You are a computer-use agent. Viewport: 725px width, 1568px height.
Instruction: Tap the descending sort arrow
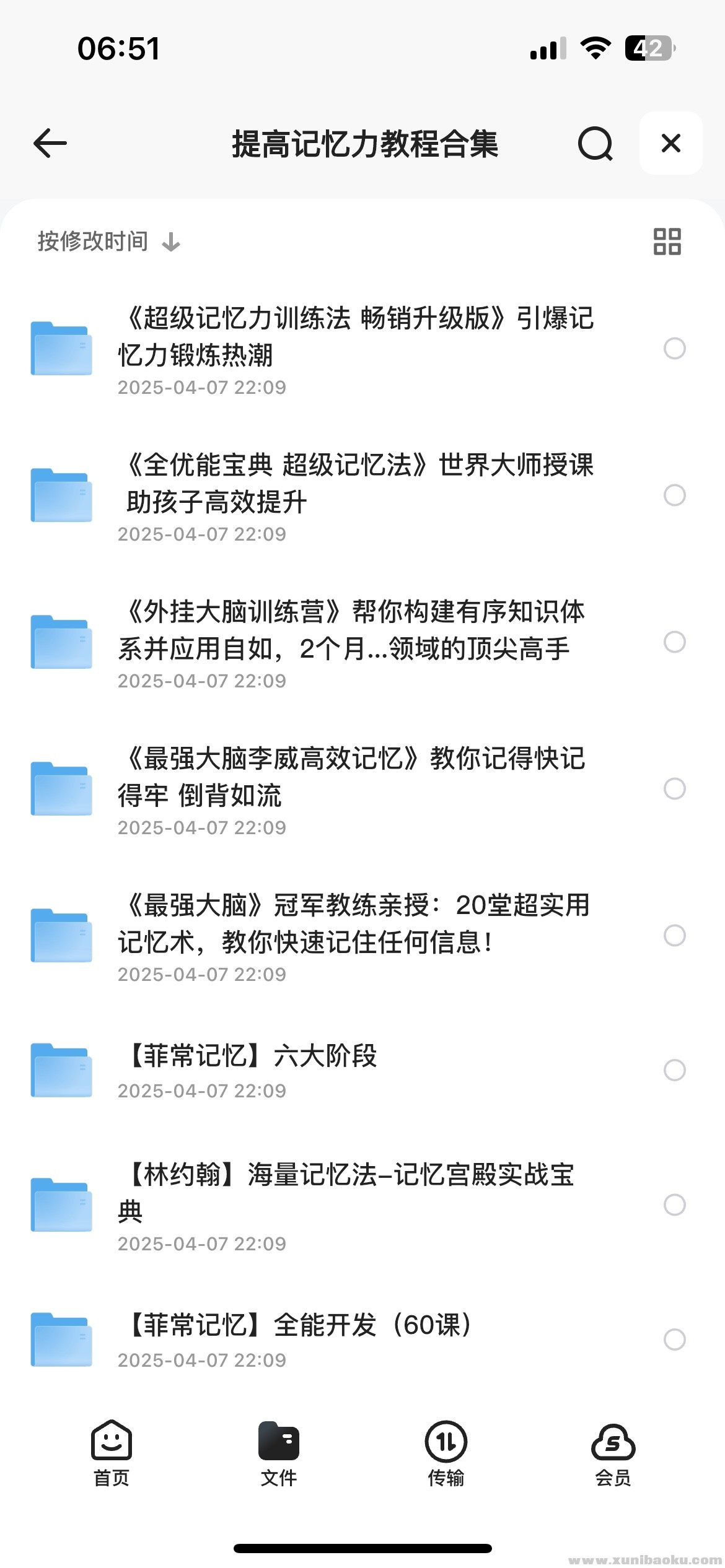[170, 242]
